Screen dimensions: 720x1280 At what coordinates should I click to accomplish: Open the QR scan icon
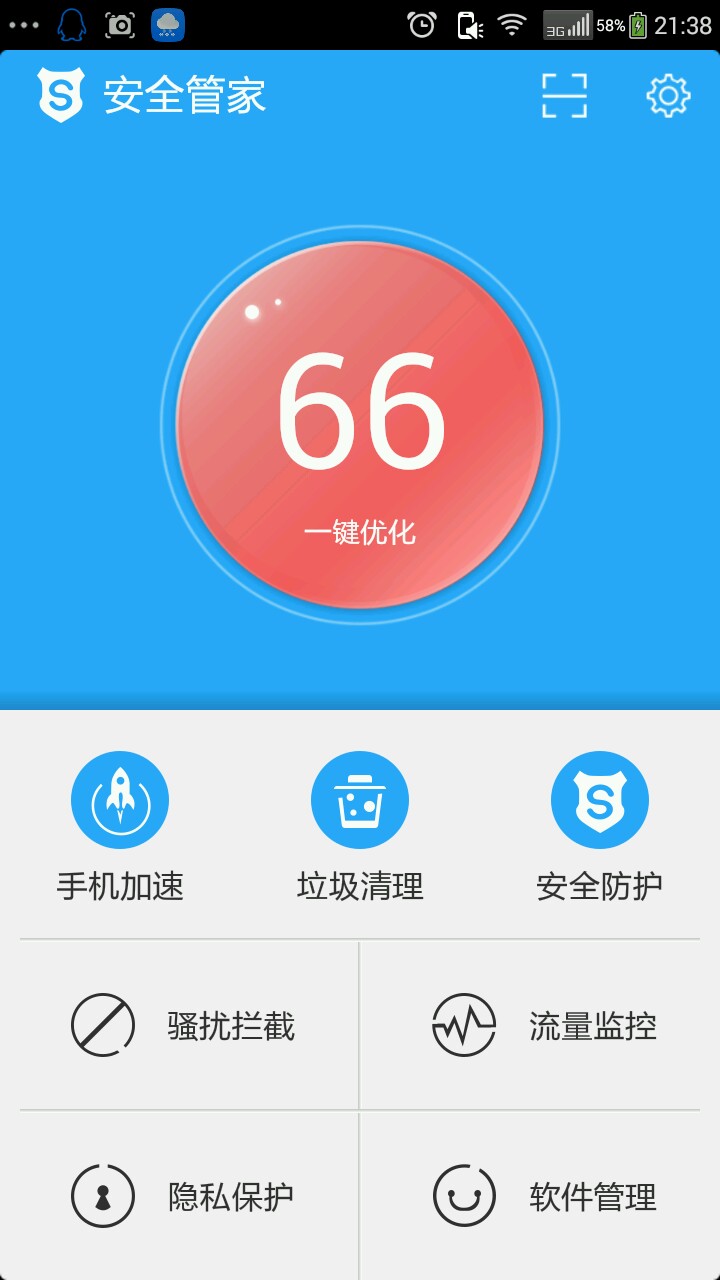(564, 96)
